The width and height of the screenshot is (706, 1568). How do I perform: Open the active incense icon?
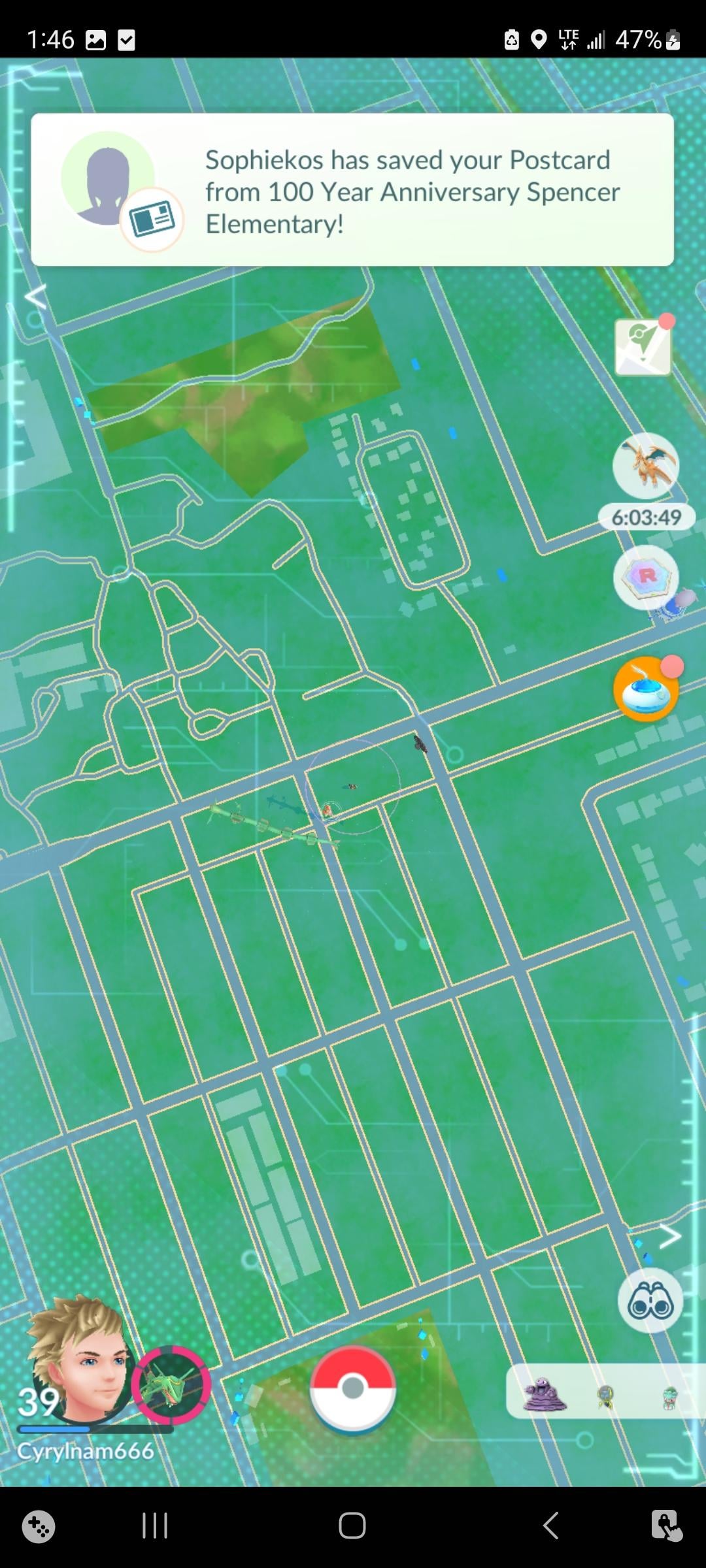[x=646, y=689]
